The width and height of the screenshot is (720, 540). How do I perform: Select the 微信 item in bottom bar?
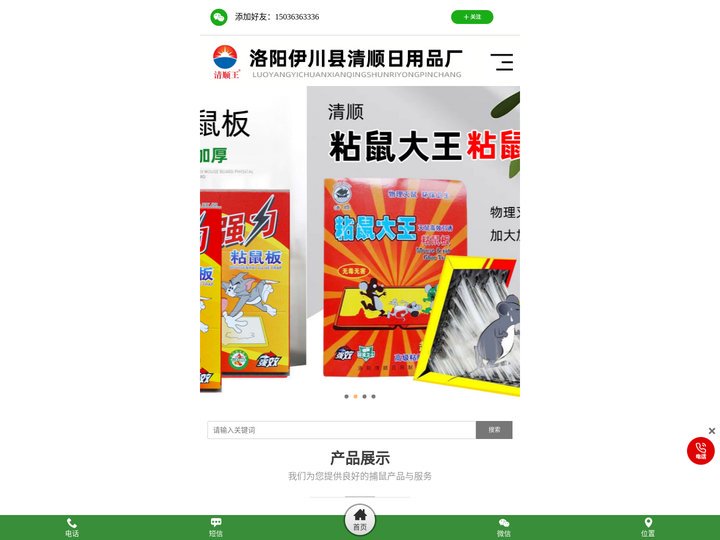pos(504,527)
